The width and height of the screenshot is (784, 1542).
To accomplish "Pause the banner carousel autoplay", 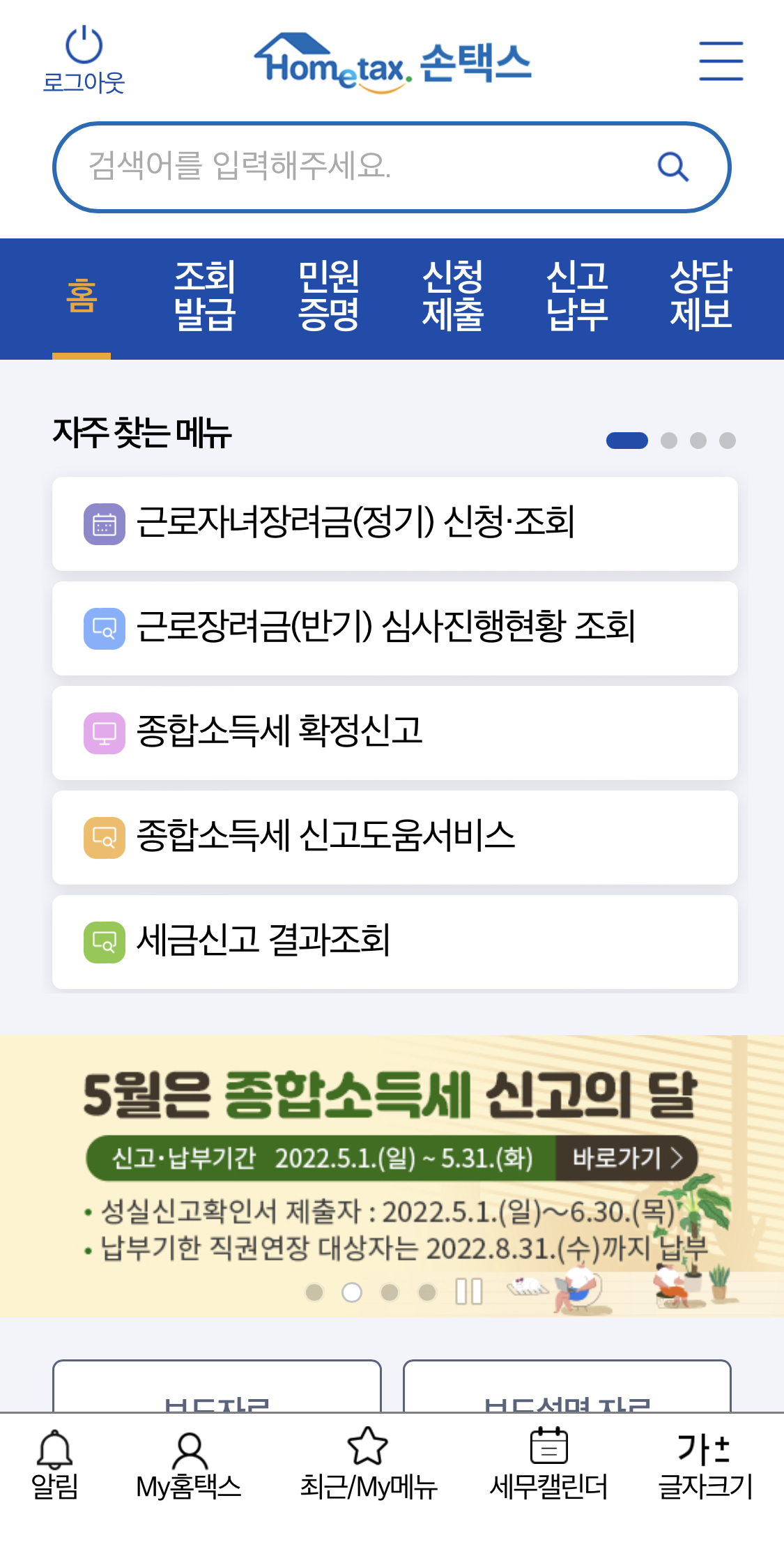I will pos(468,1291).
